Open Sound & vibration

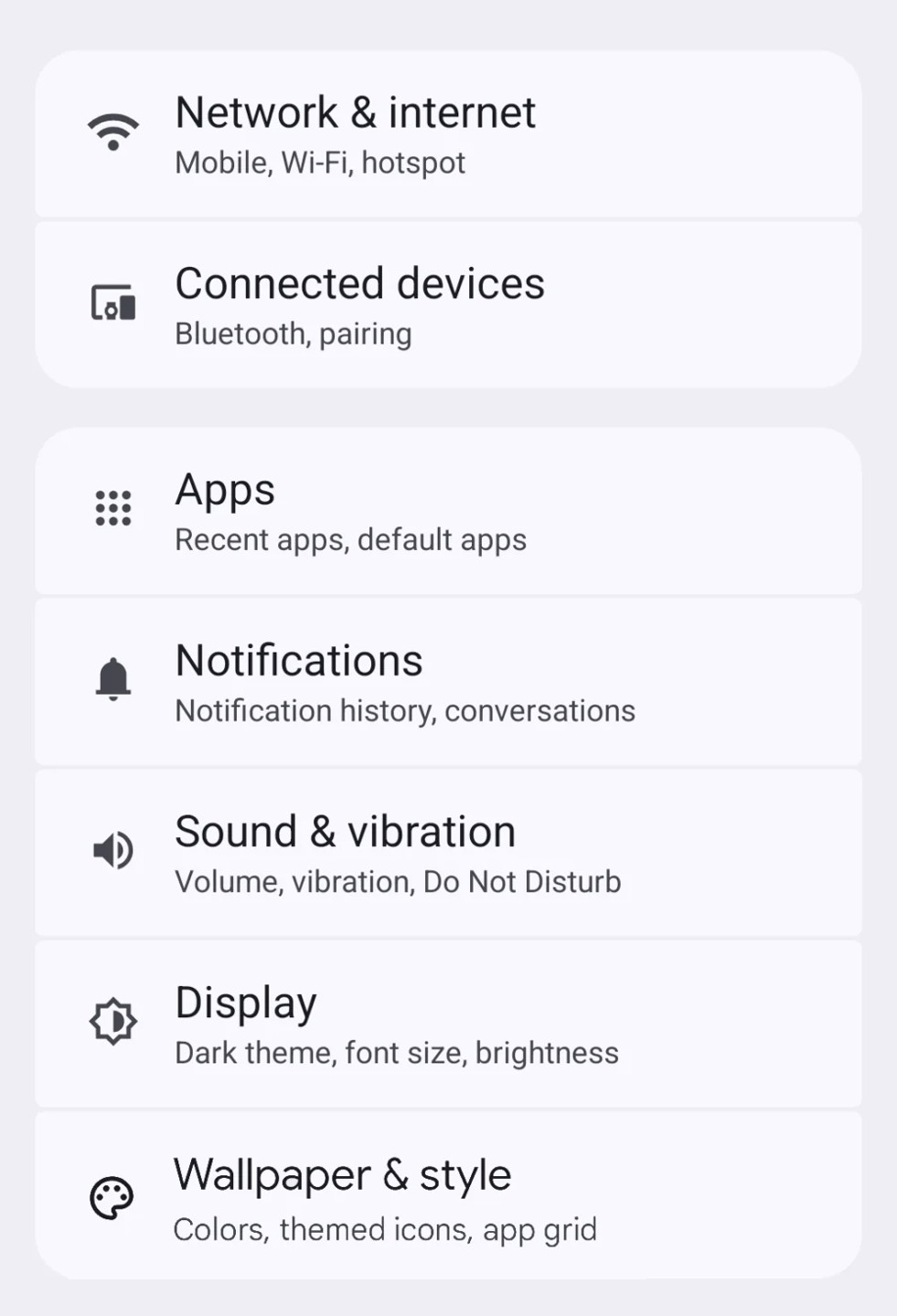point(448,853)
